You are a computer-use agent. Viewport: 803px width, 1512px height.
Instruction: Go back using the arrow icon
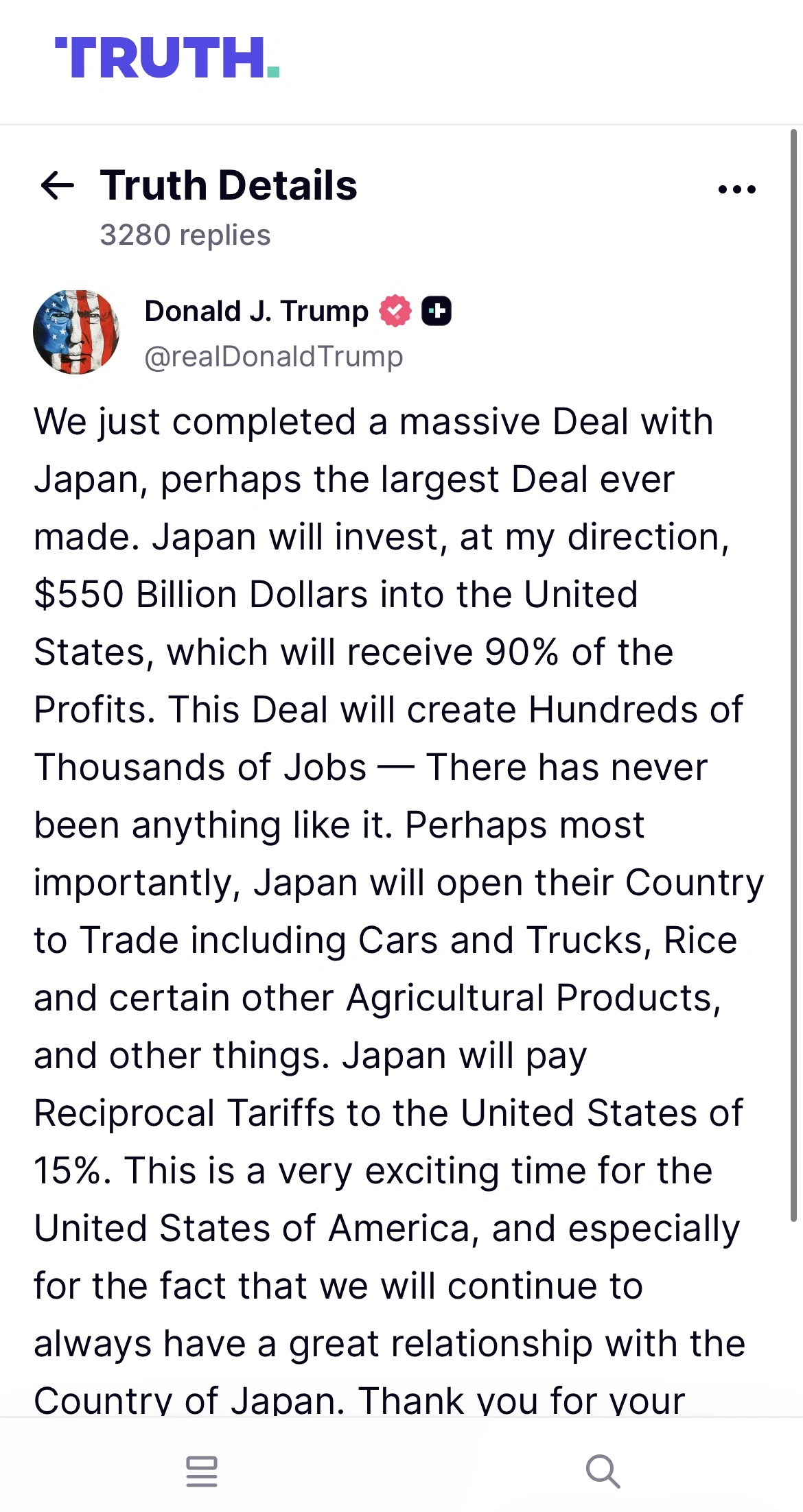(x=58, y=186)
